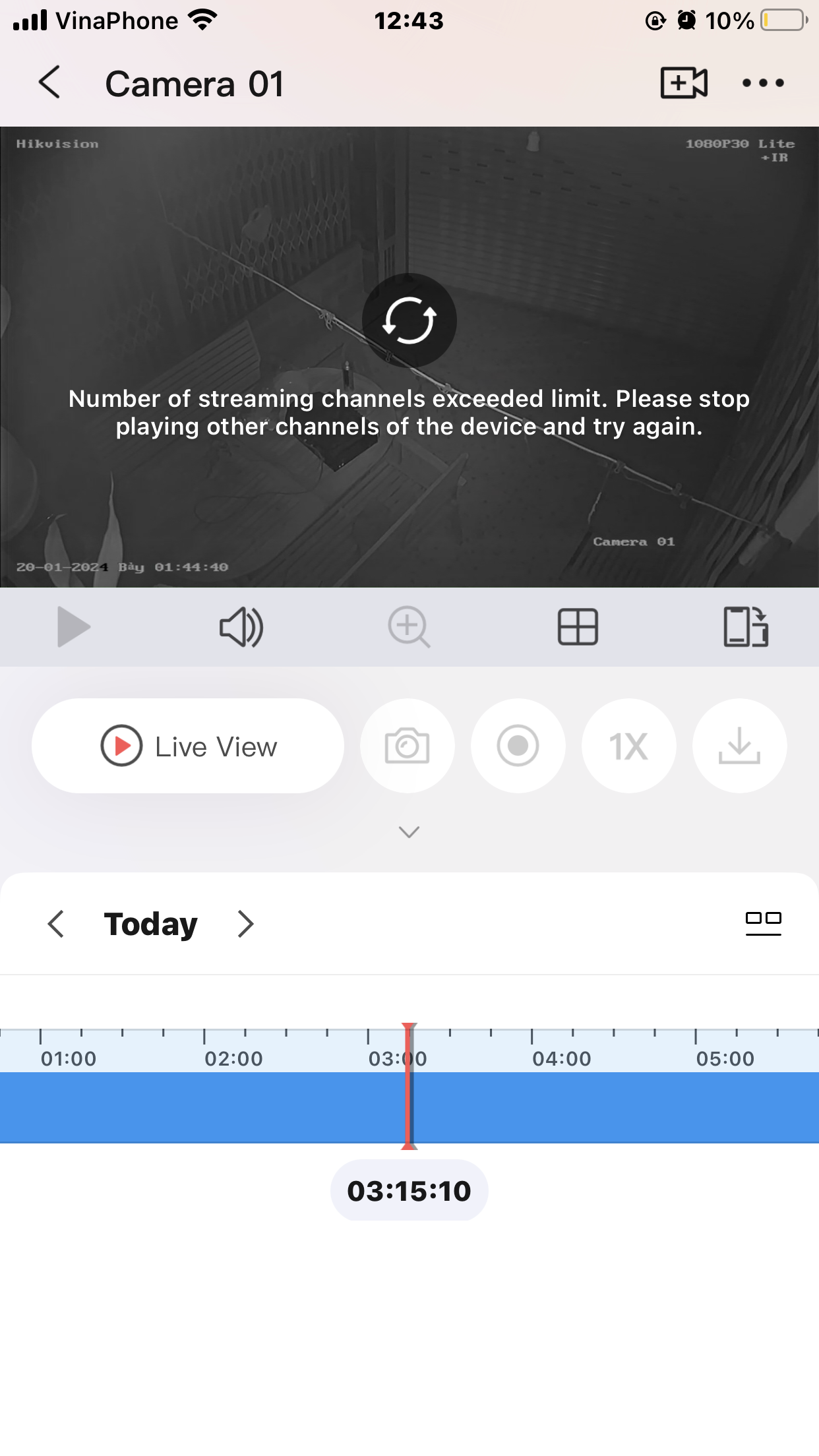The image size is (819, 1456).
Task: Go to the previous day's recordings
Action: [x=56, y=924]
